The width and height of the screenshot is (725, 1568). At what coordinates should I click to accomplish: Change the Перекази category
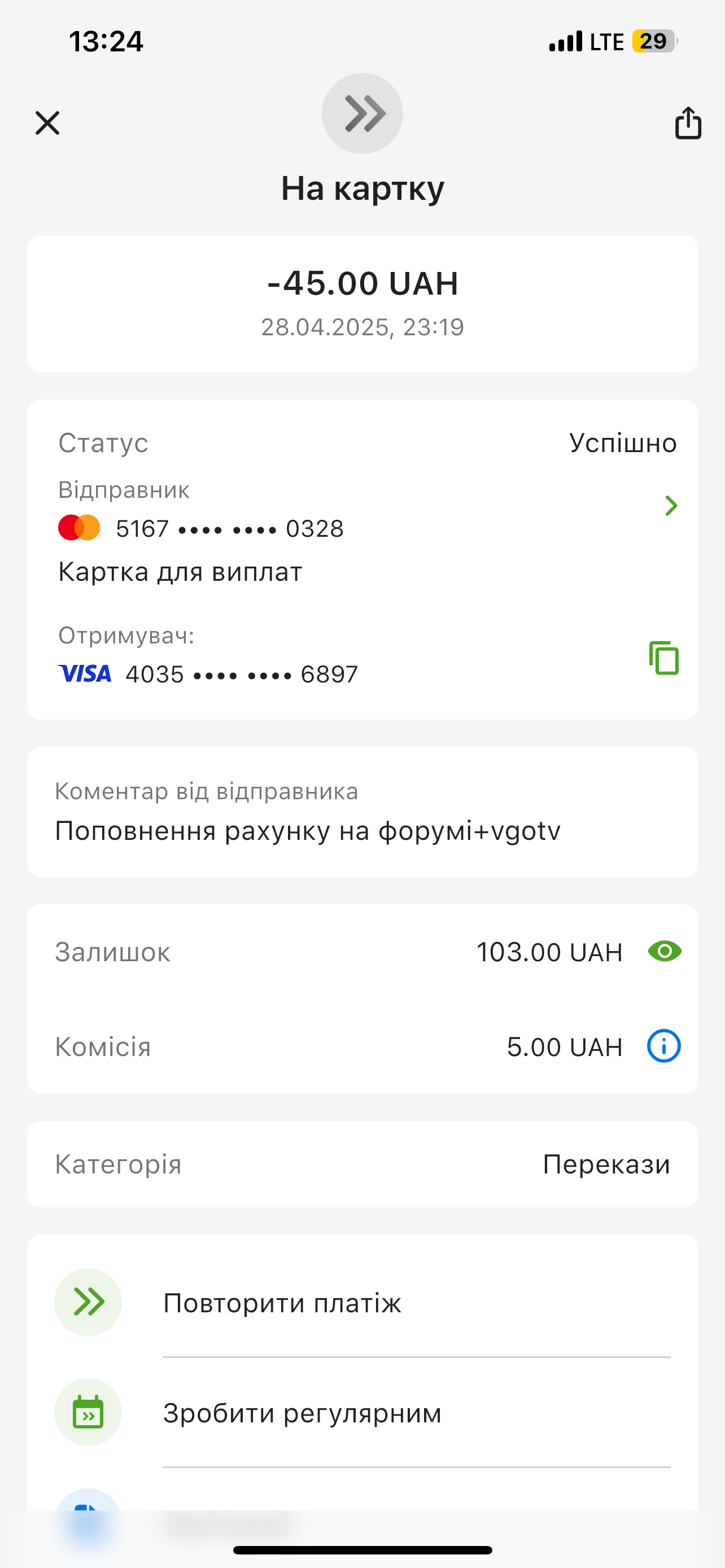(606, 1164)
